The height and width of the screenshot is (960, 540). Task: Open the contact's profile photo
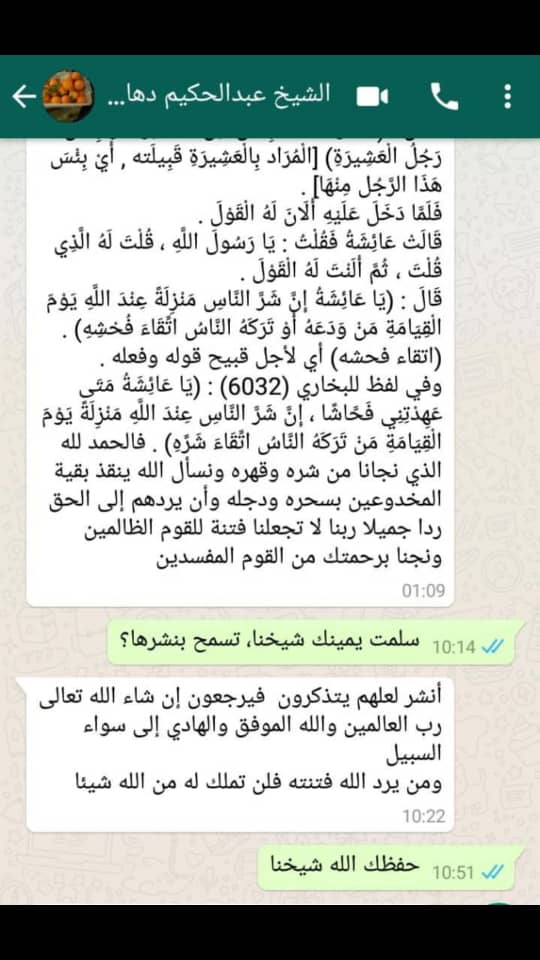[68, 96]
